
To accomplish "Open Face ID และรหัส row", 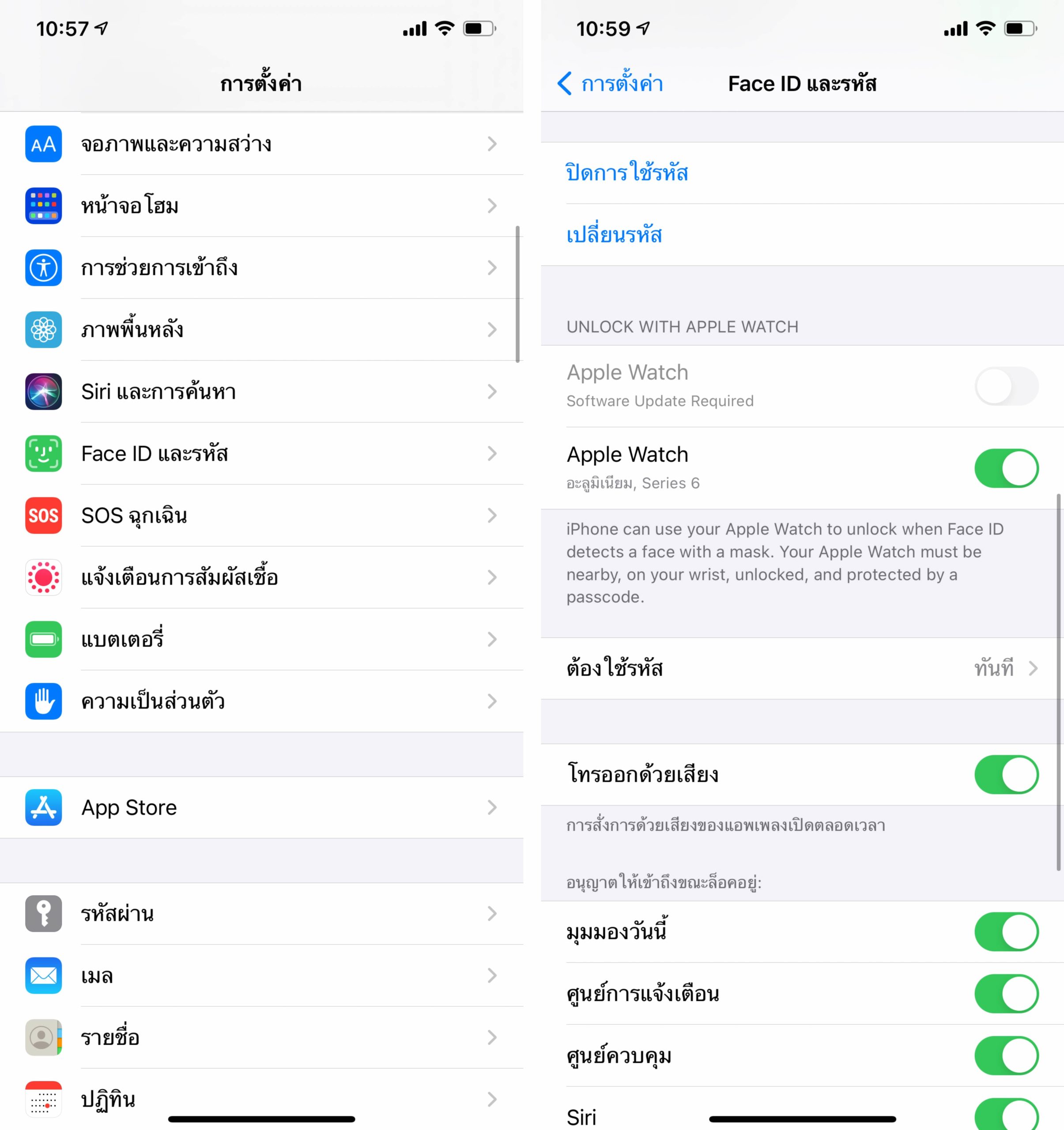I will point(261,454).
